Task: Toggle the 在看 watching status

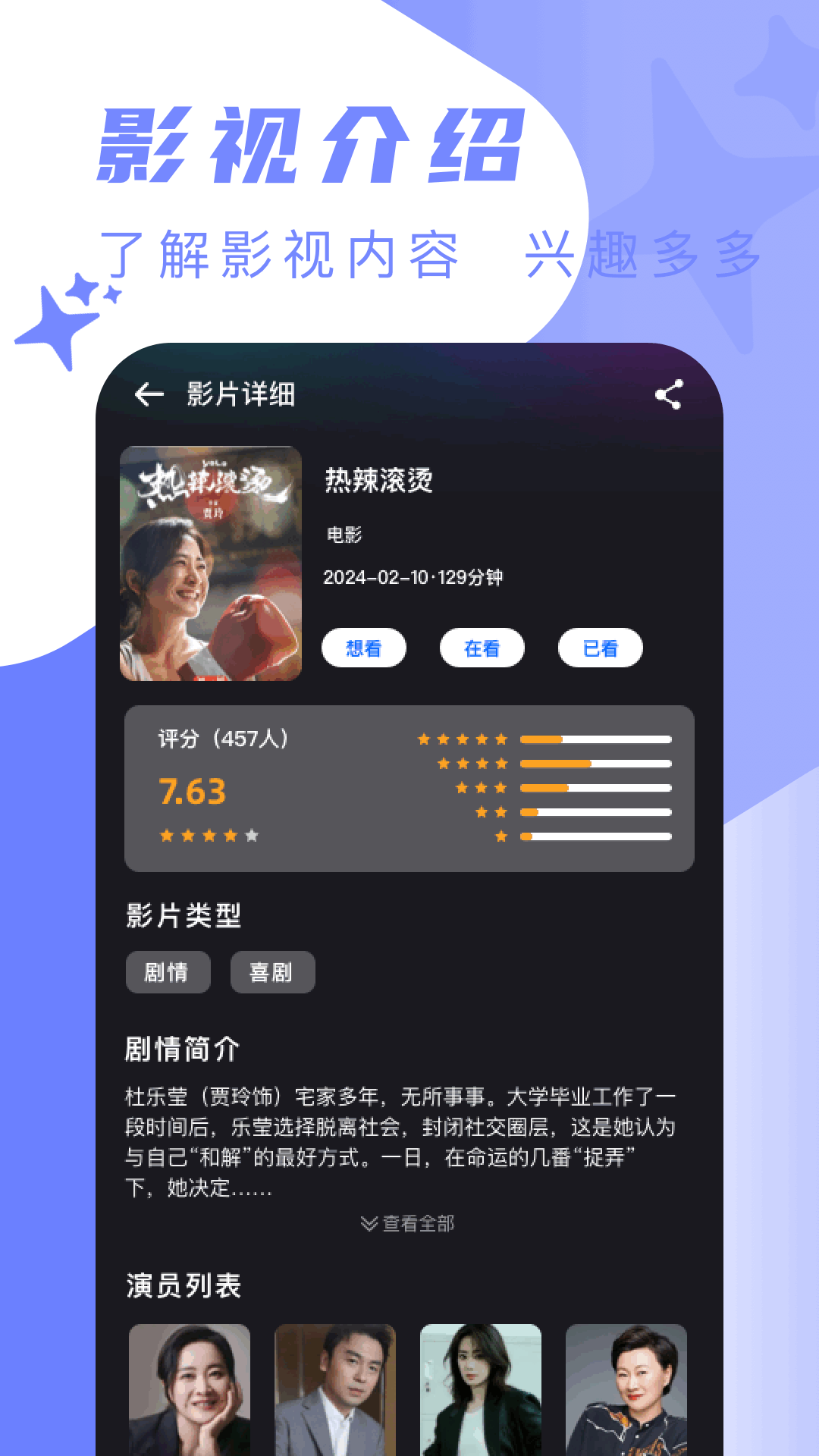Action: point(482,648)
